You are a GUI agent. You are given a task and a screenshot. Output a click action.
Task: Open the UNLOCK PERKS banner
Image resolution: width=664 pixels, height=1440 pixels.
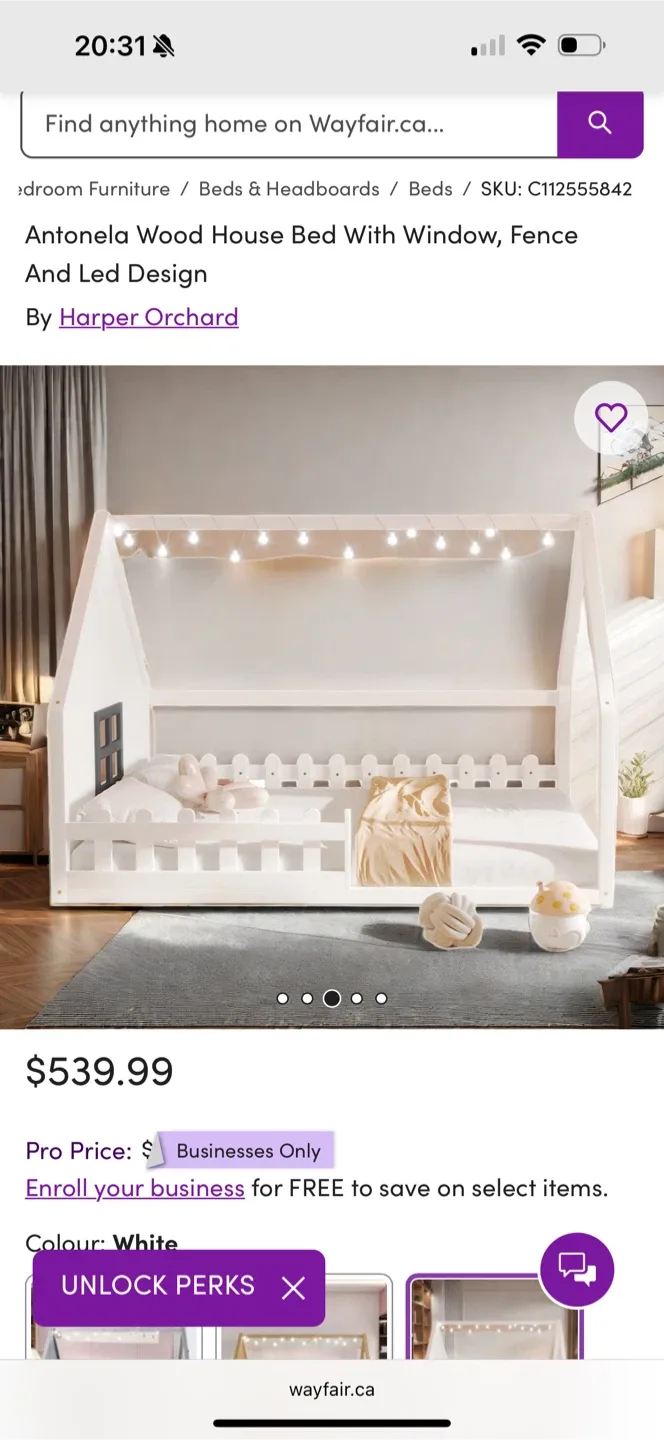[x=158, y=1286]
